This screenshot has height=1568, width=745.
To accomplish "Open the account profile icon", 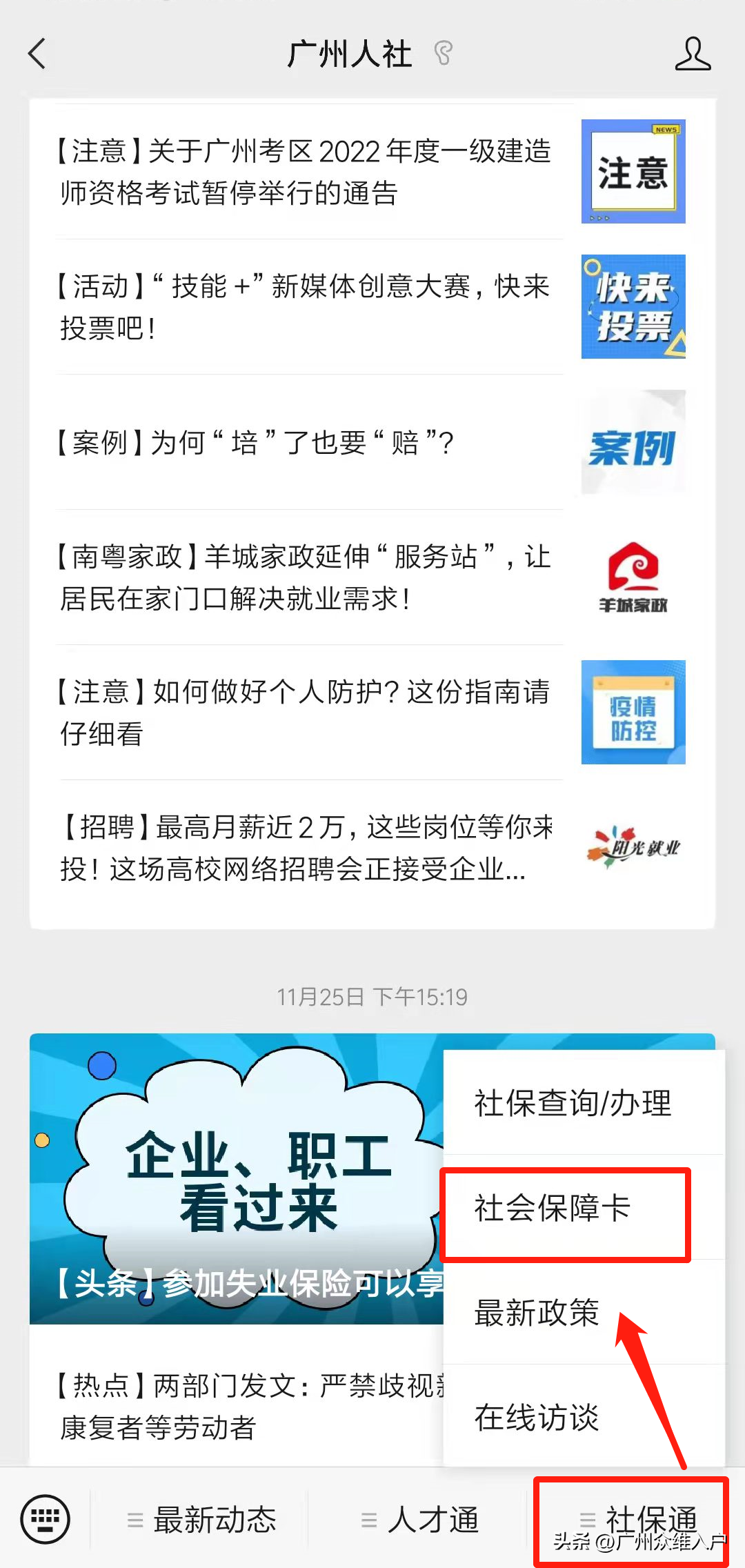I will click(x=693, y=54).
